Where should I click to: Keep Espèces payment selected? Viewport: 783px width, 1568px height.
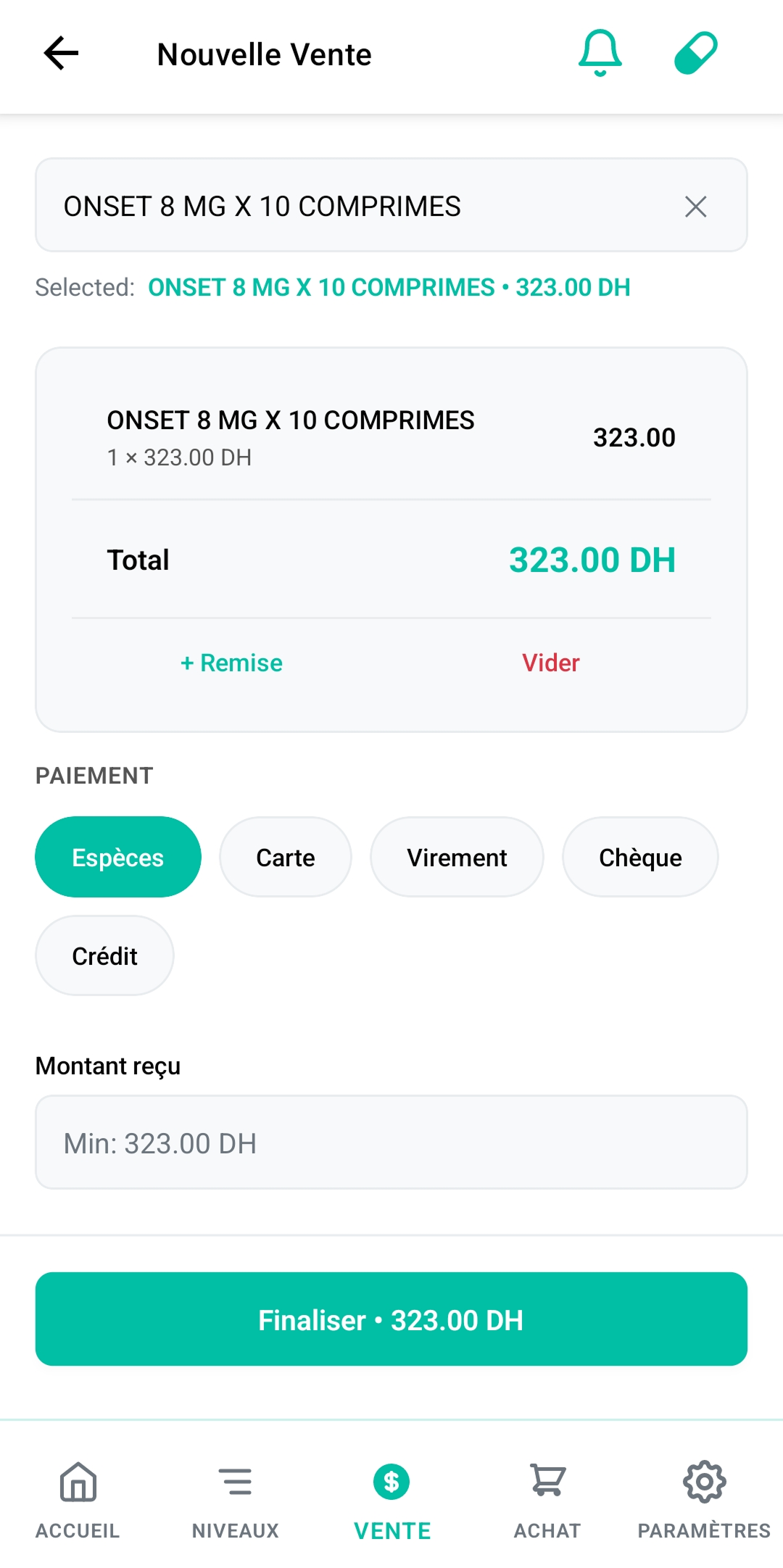(x=117, y=857)
